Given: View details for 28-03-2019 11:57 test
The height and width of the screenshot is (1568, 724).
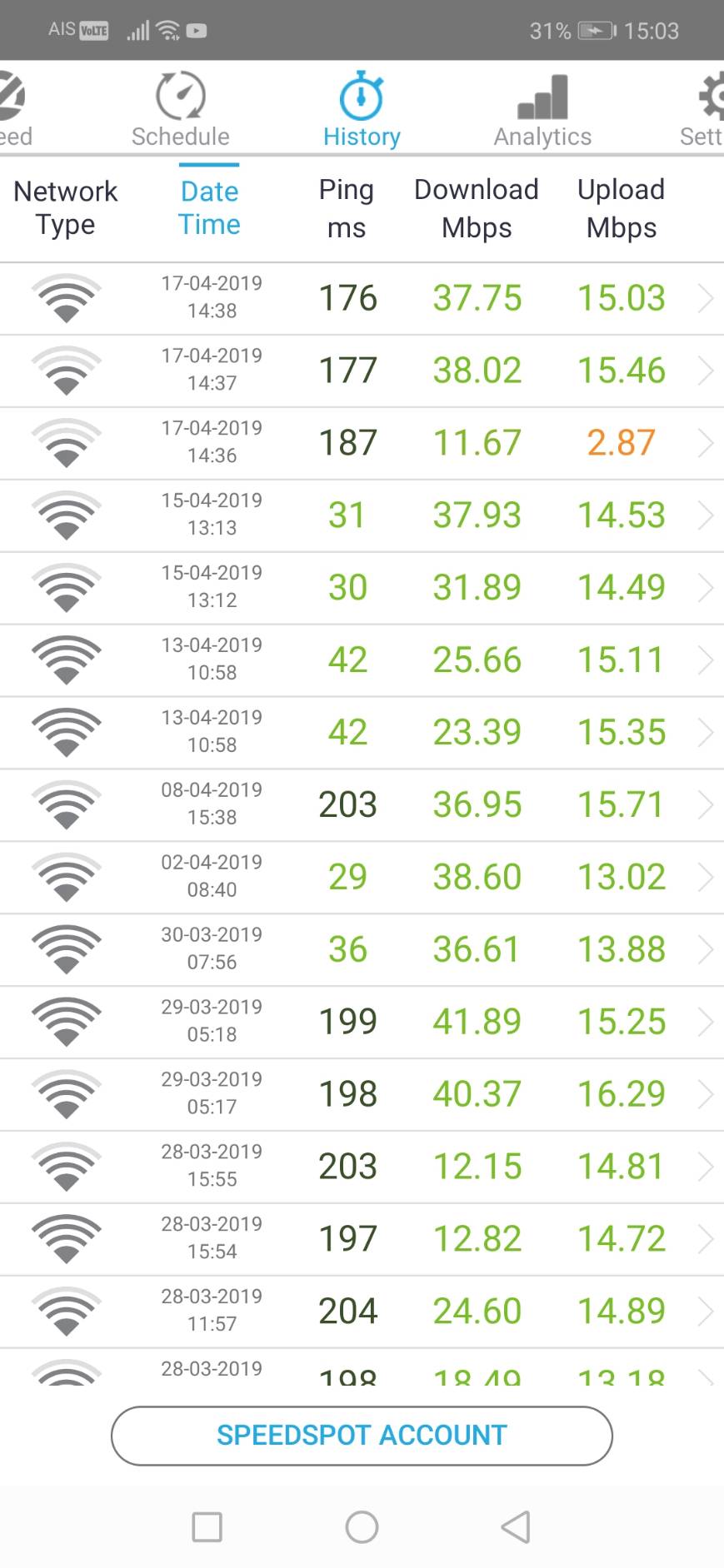Looking at the screenshot, I should [362, 1313].
